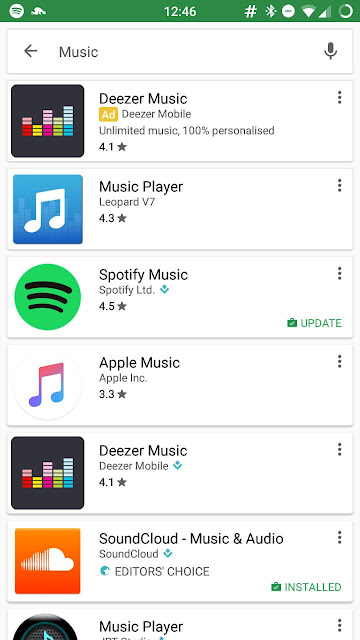Open the Apple Music listing
This screenshot has width=360, height=640.
pos(180,385)
